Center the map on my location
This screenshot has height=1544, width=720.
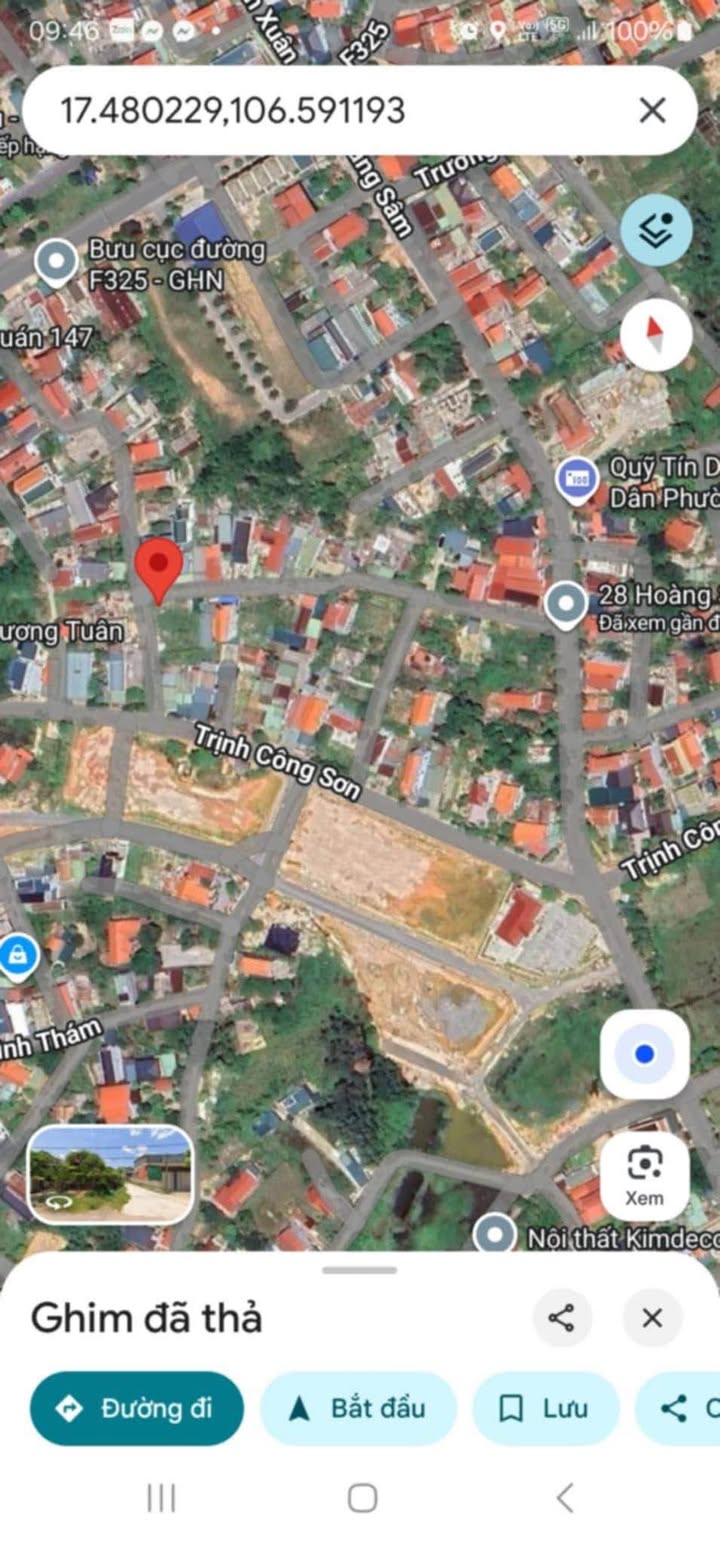(645, 1054)
